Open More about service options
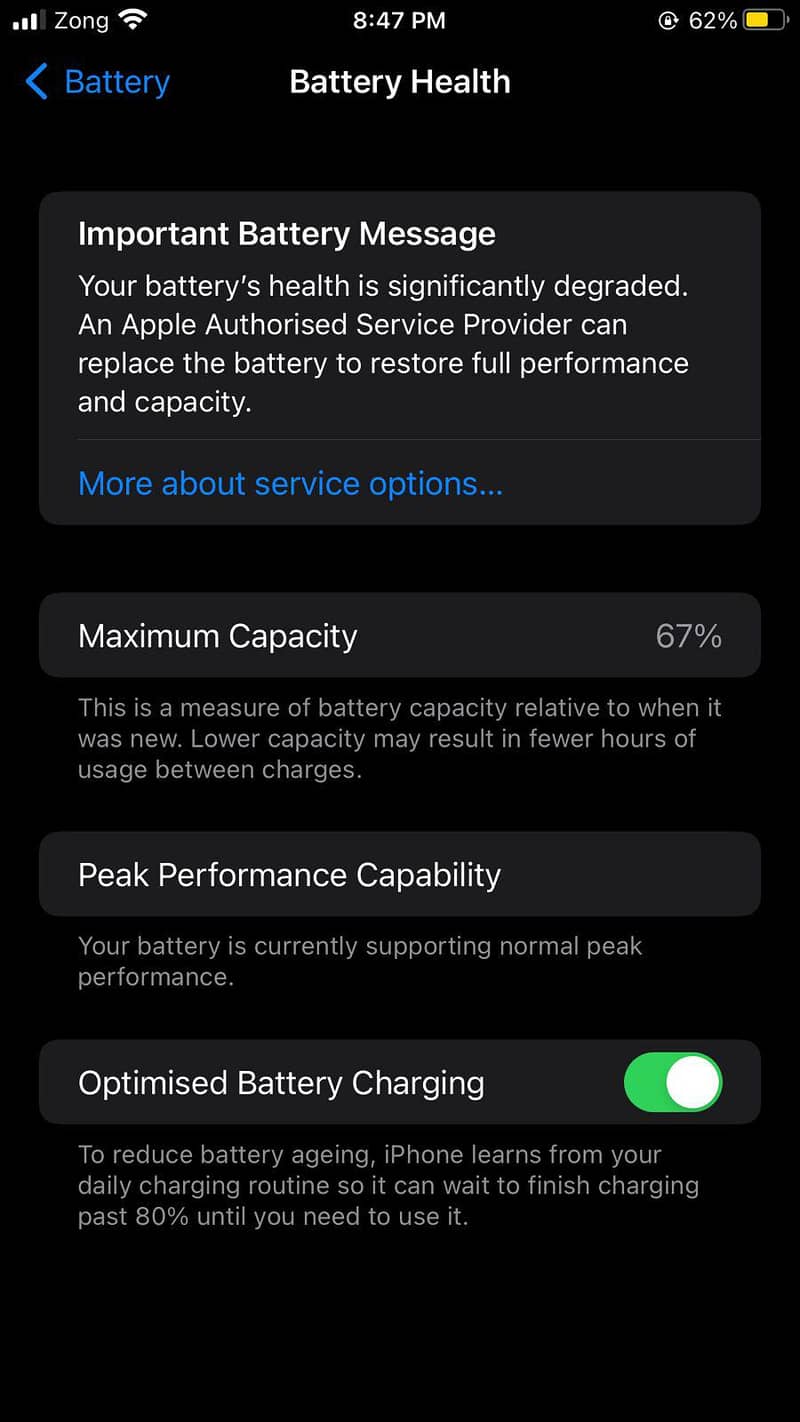The height and width of the screenshot is (1422, 800). click(x=290, y=483)
